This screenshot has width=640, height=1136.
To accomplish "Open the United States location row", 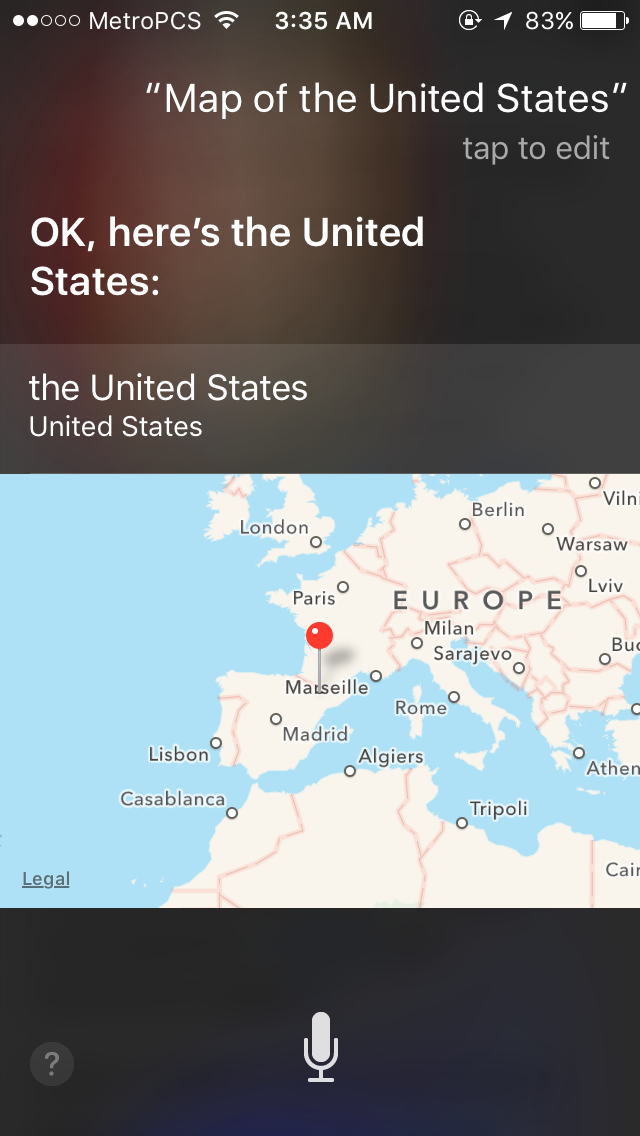I will click(320, 407).
